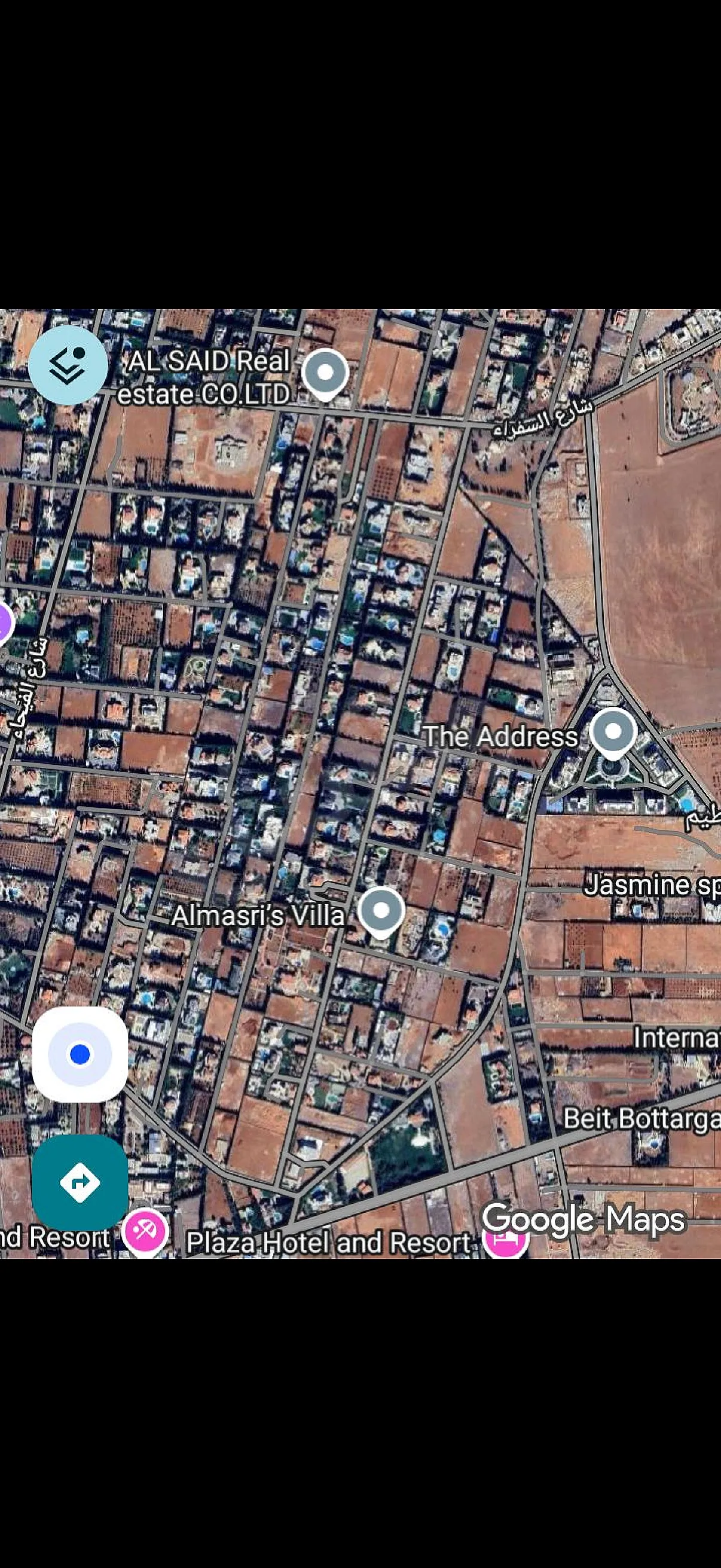Open the map layers button

point(68,365)
